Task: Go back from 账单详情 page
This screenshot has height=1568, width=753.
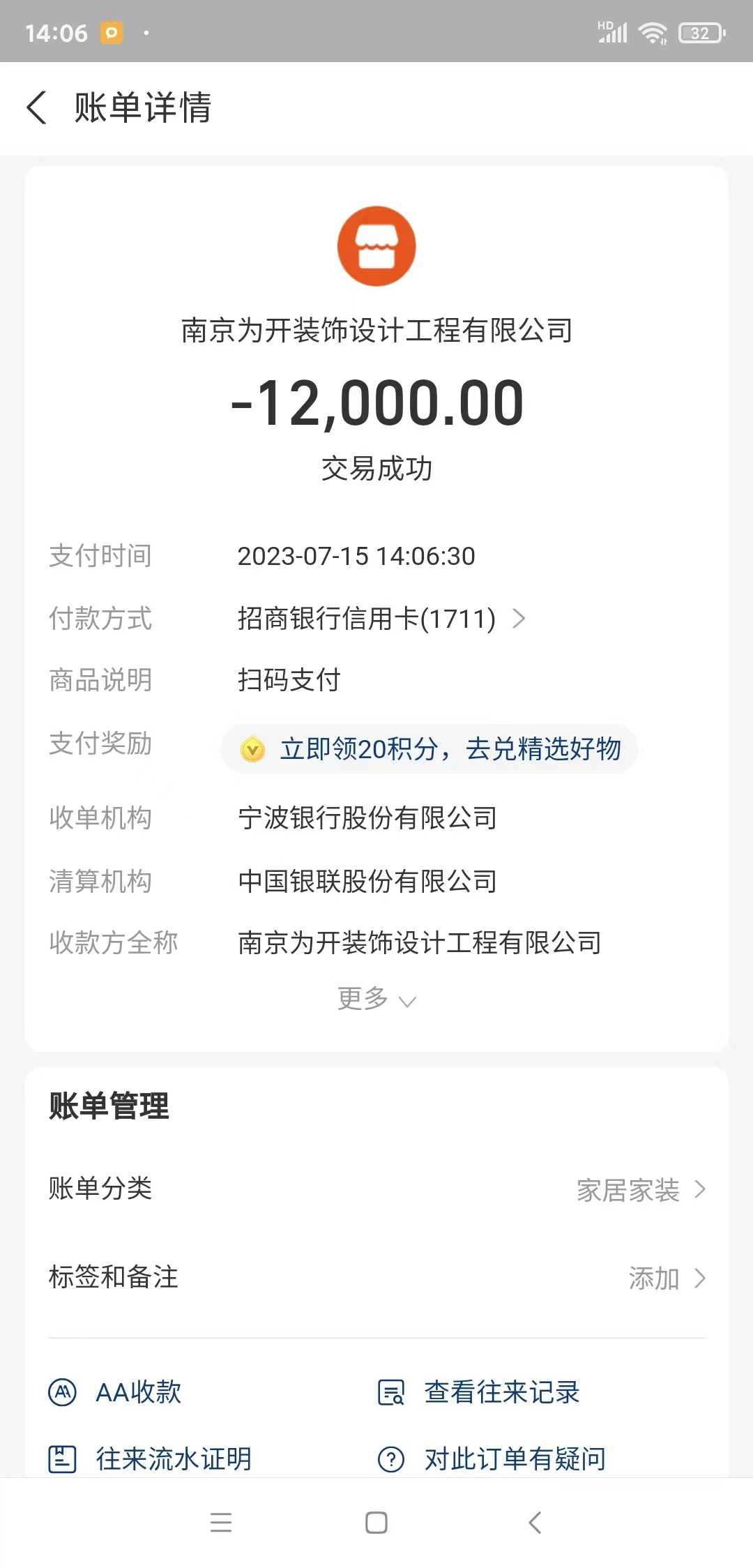Action: coord(38,108)
